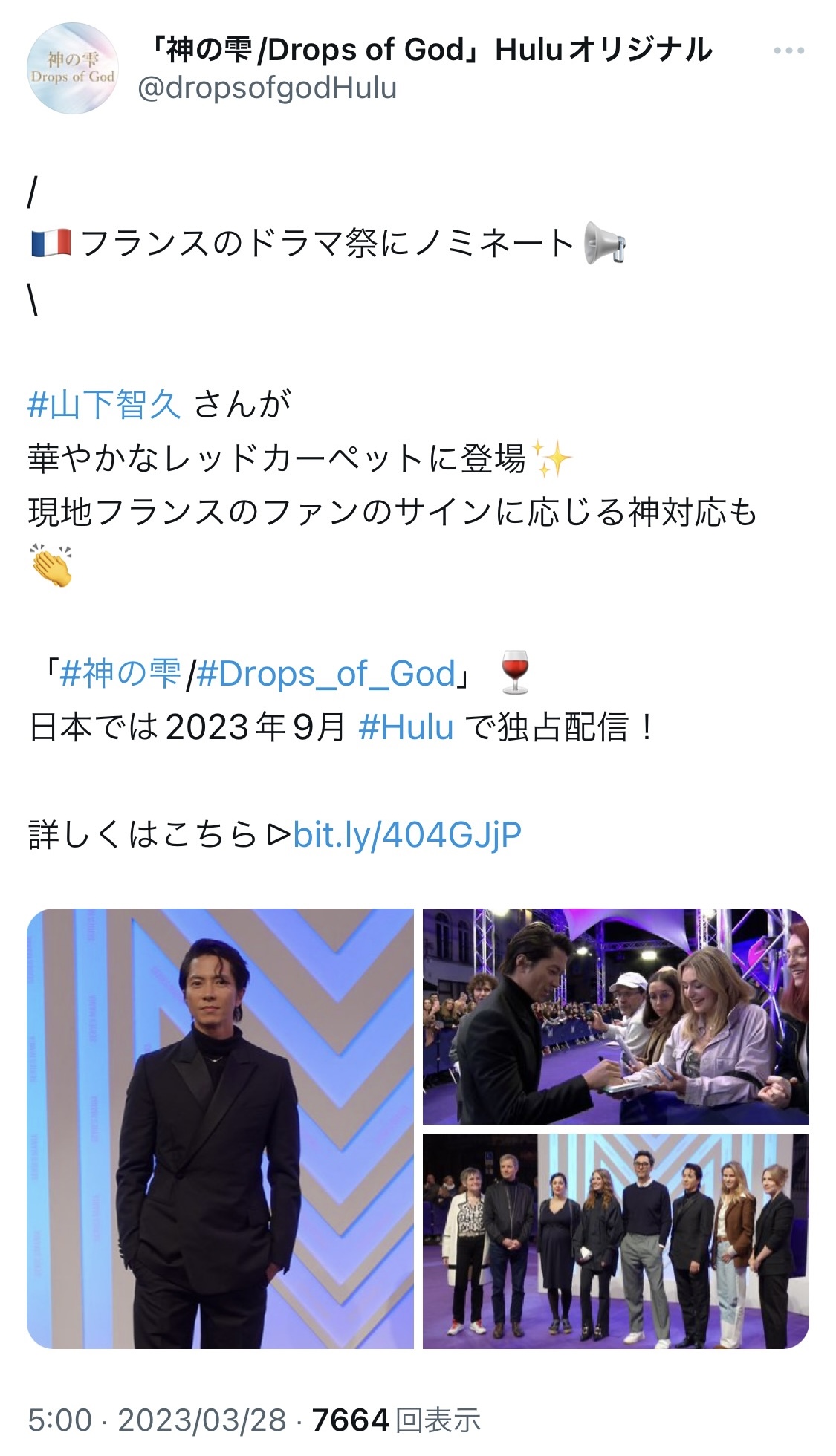Tap the #Hulu hashtag
This screenshot has width=836, height=1456.
(406, 727)
